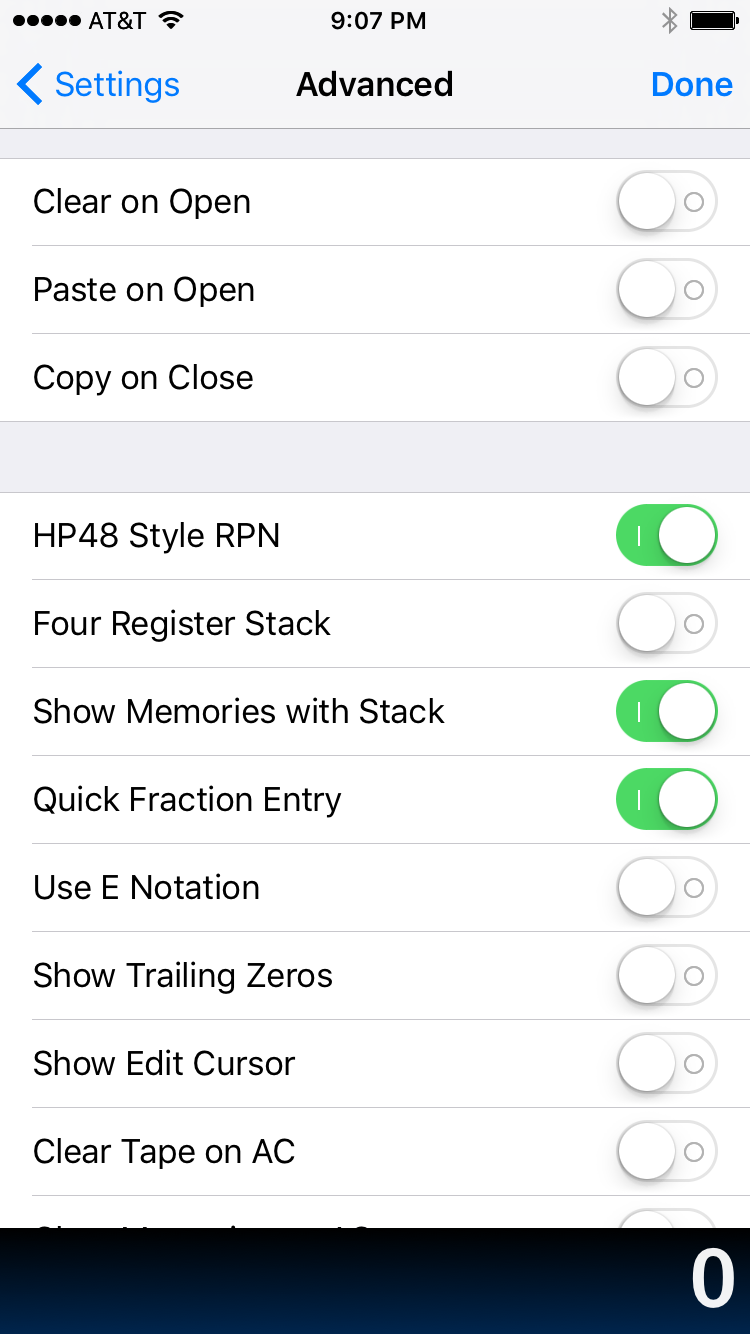Enable Clear on Open
This screenshot has width=750, height=1334.
coord(666,202)
